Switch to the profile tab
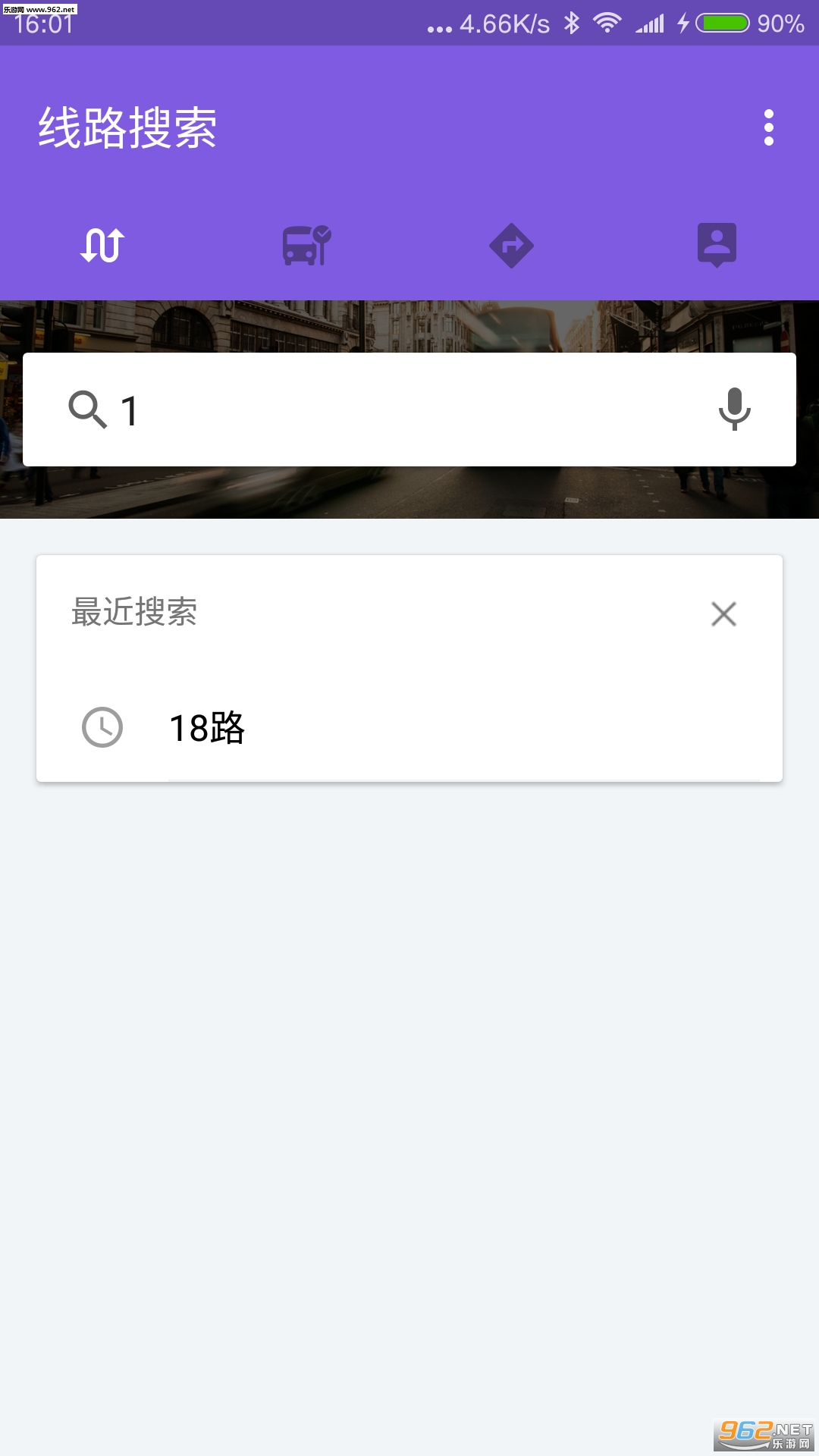This screenshot has height=1456, width=819. pos(717,245)
